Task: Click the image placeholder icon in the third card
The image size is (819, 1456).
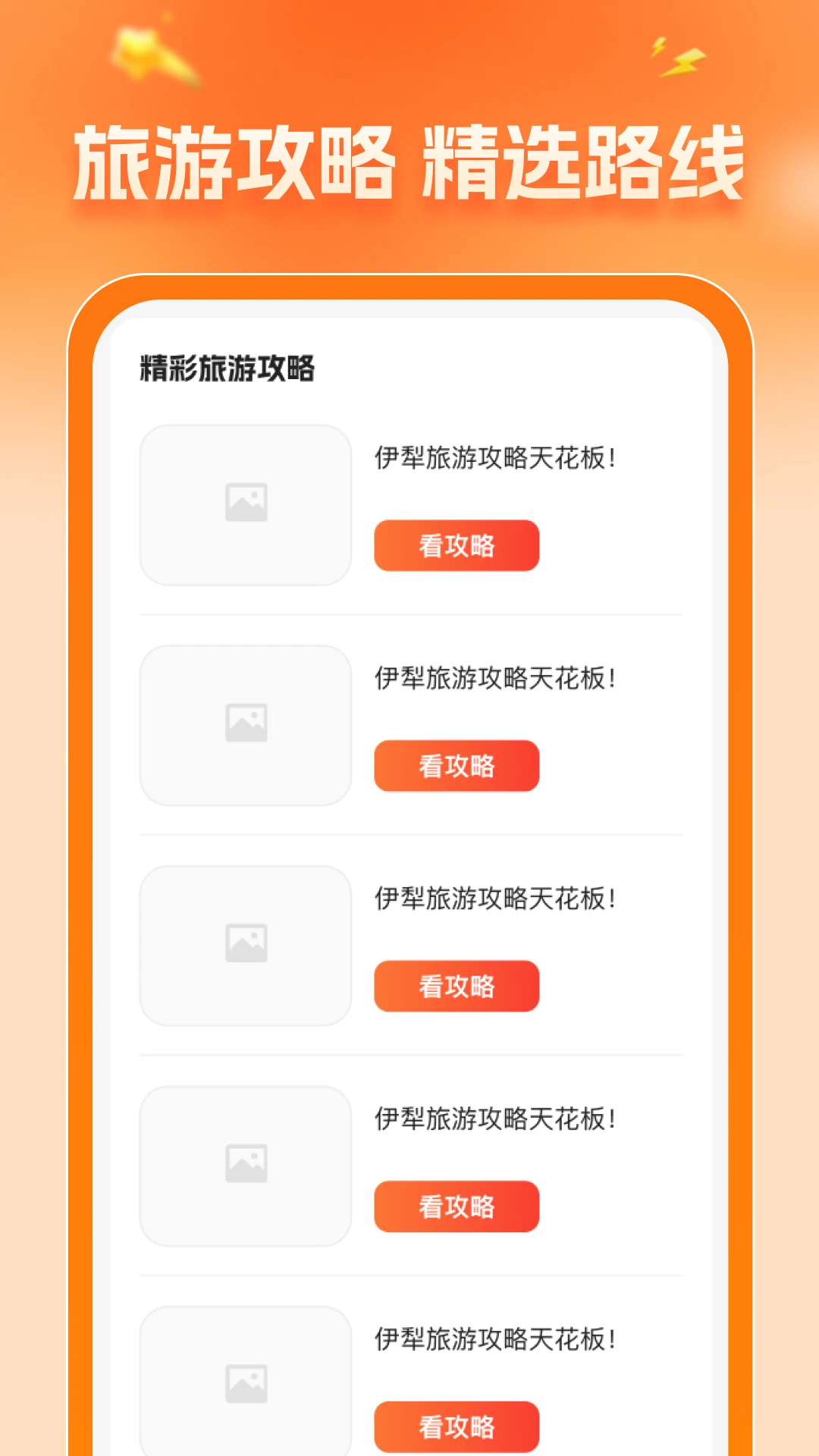Action: (246, 943)
